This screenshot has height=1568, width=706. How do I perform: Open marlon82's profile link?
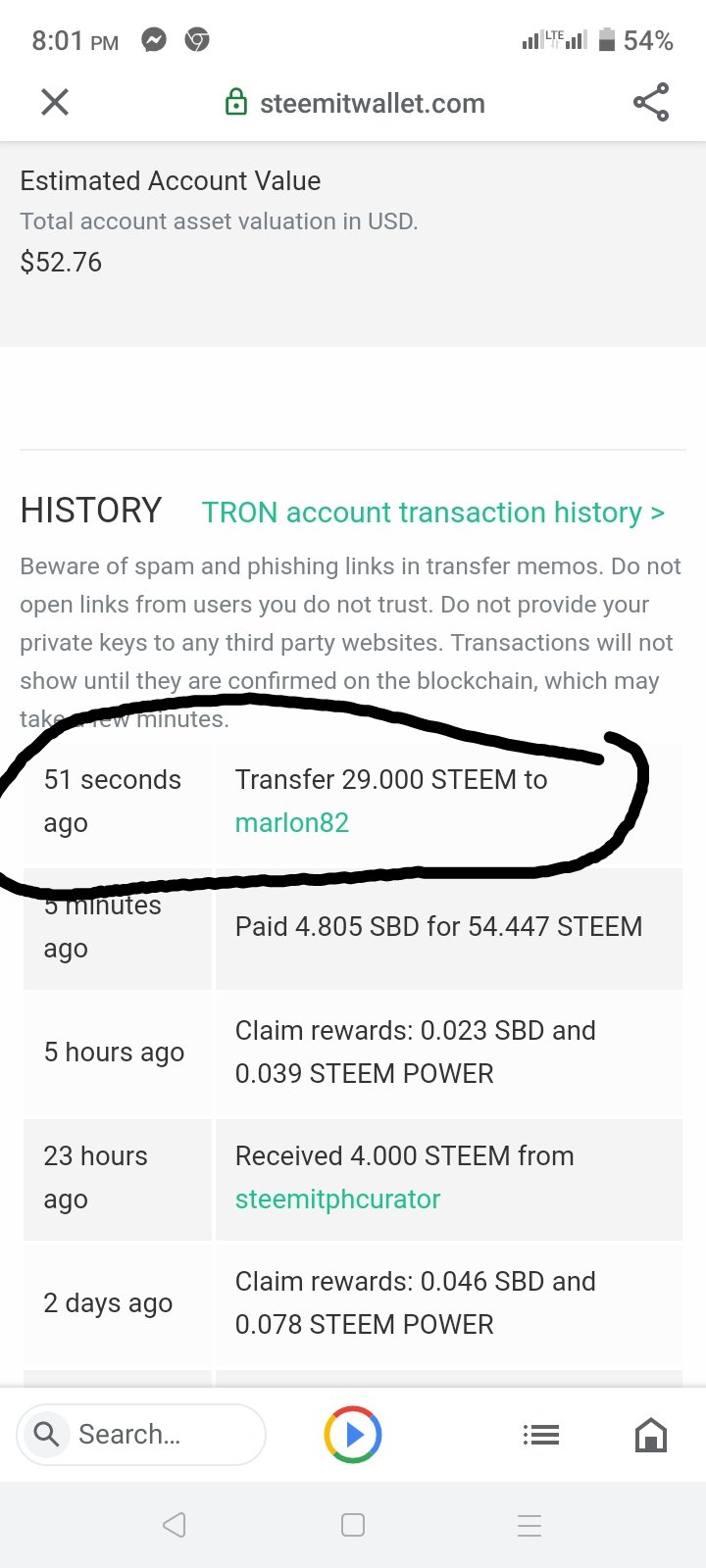point(292,822)
